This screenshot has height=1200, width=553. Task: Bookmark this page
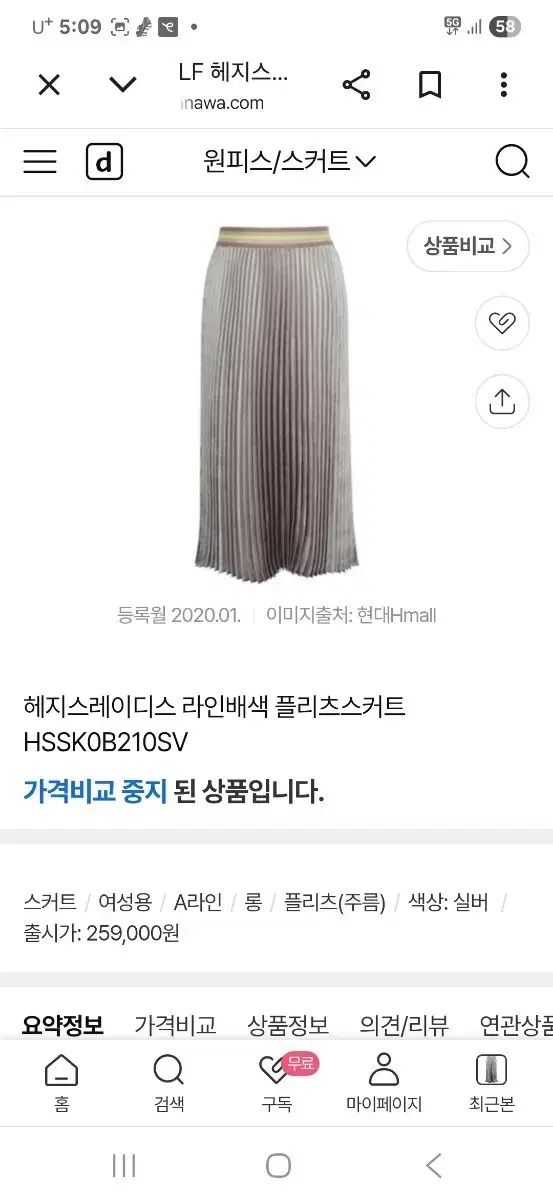pos(430,85)
